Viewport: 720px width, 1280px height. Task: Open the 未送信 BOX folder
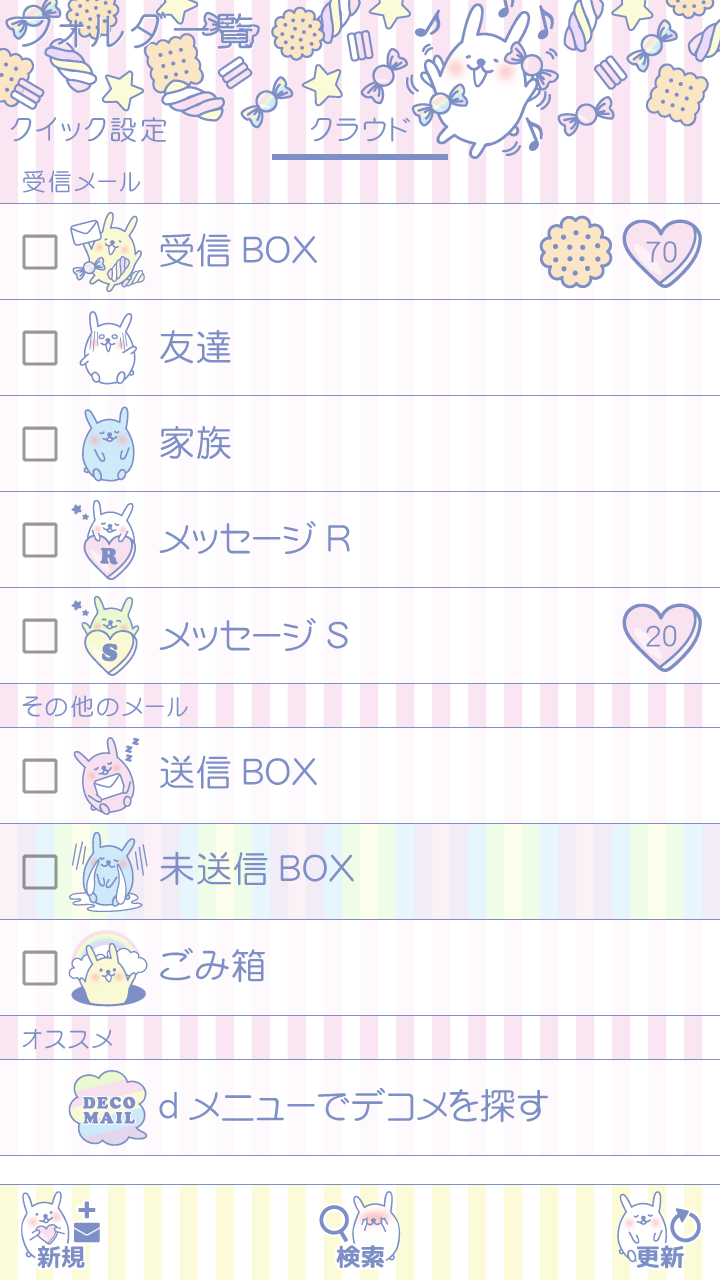click(x=256, y=870)
